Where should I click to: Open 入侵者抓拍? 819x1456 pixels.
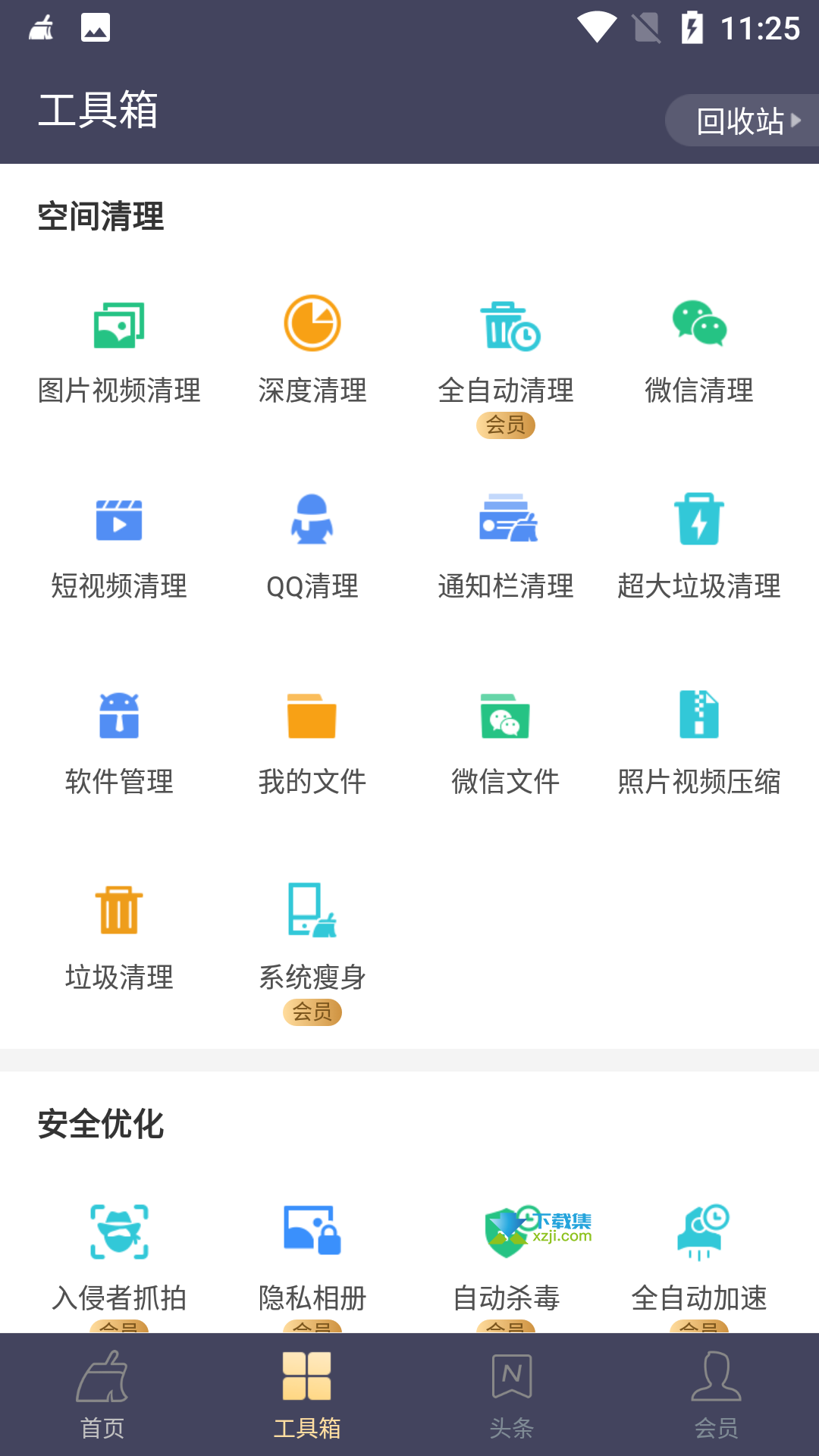pyautogui.click(x=119, y=1260)
